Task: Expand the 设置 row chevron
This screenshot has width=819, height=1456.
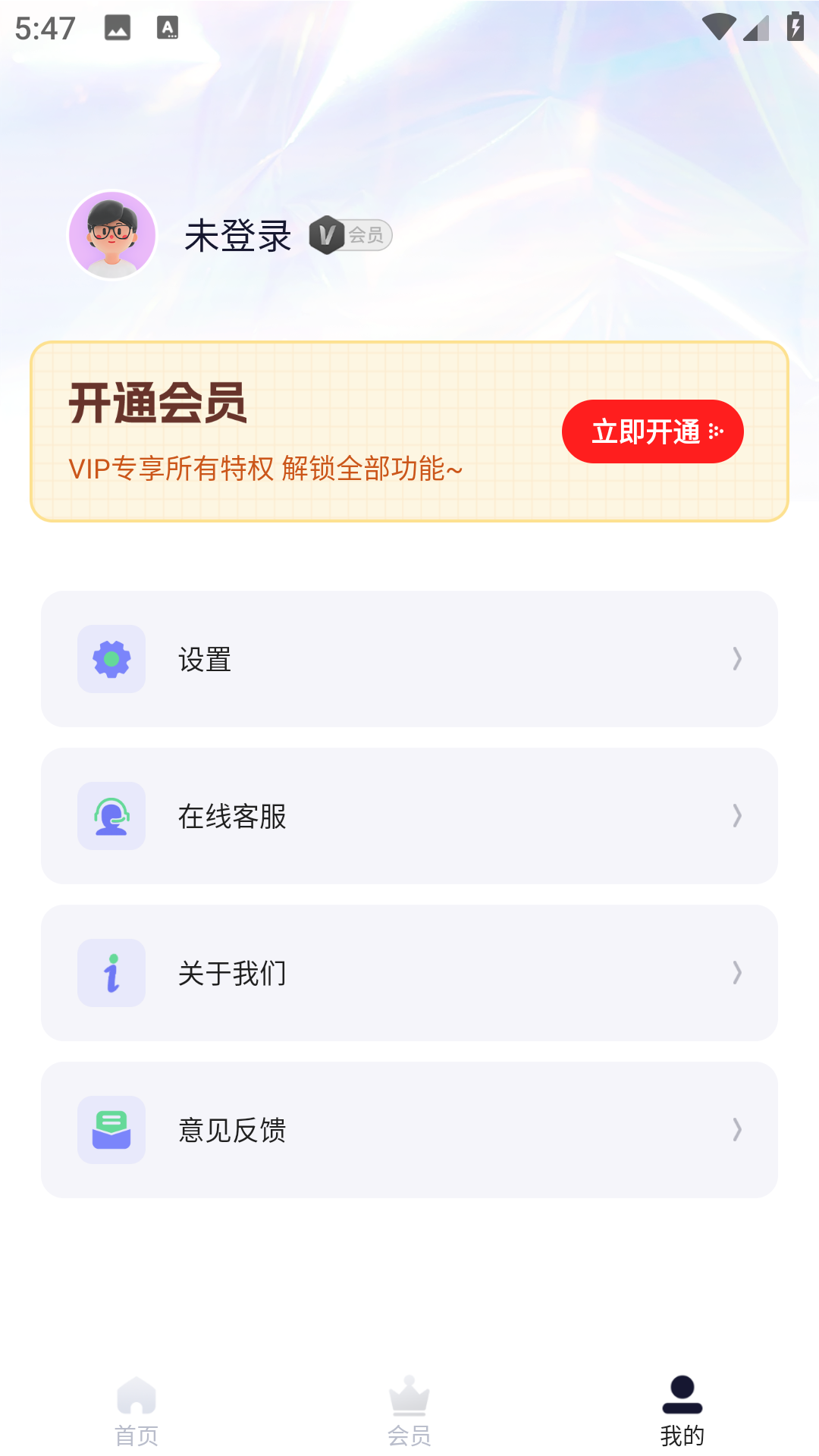Action: [736, 659]
